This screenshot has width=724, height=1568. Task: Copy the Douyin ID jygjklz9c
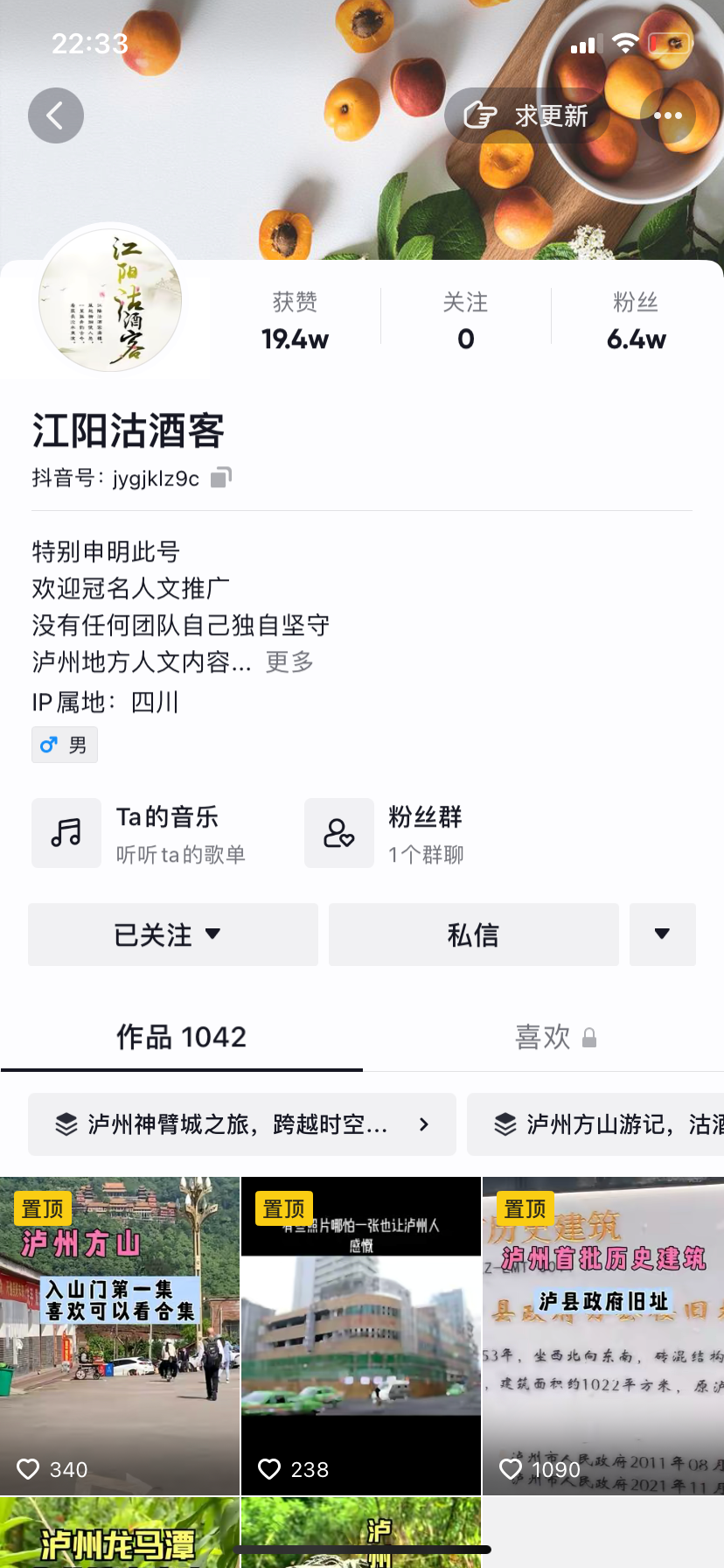pyautogui.click(x=220, y=478)
